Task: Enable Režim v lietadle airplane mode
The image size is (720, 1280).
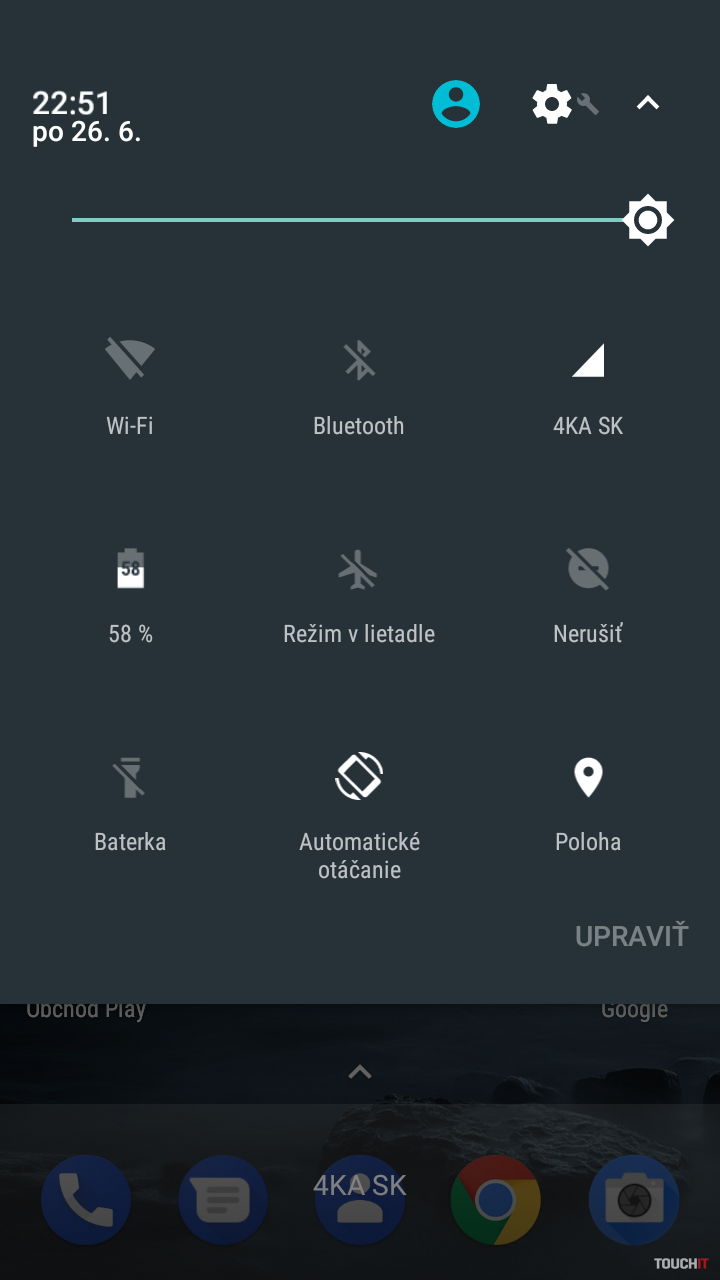Action: pos(359,569)
